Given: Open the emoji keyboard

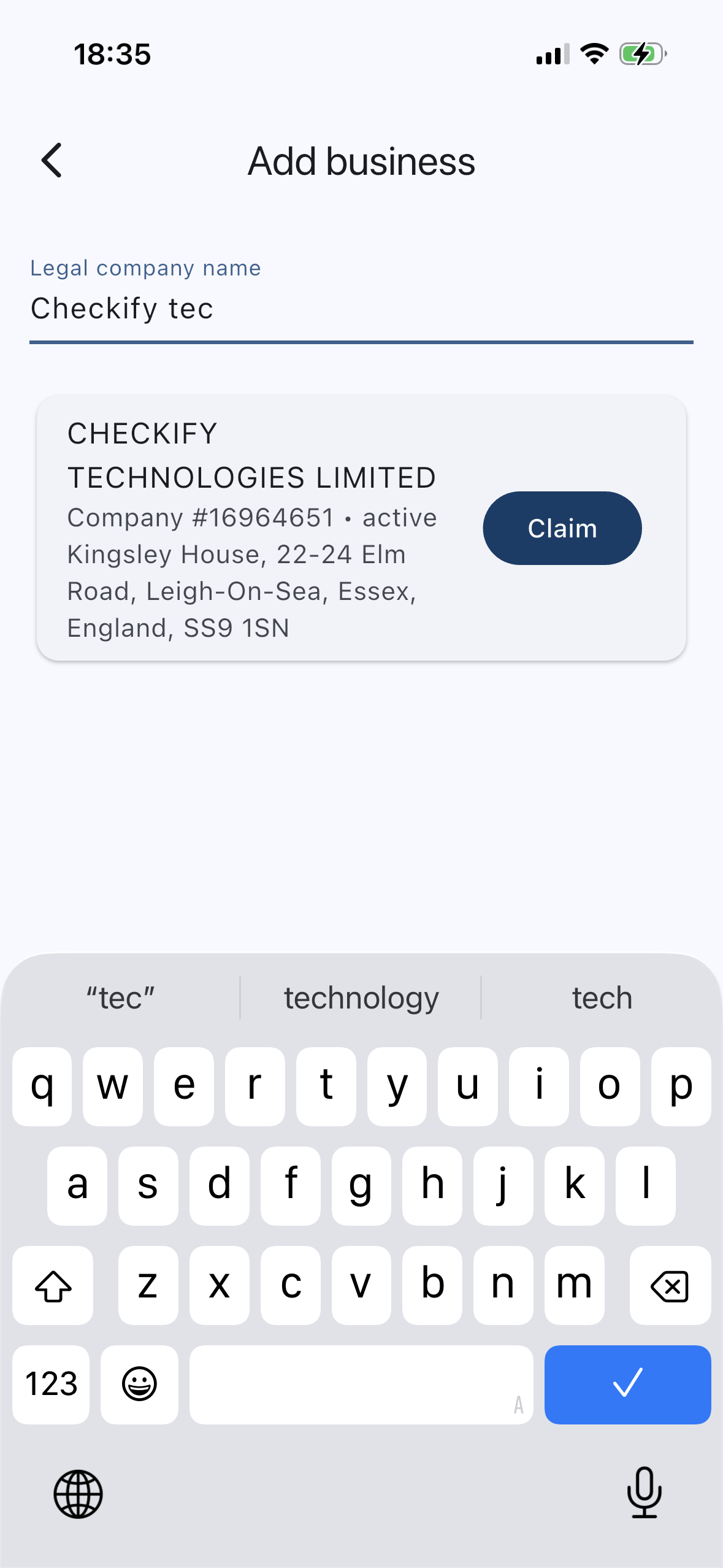Looking at the screenshot, I should (139, 1385).
